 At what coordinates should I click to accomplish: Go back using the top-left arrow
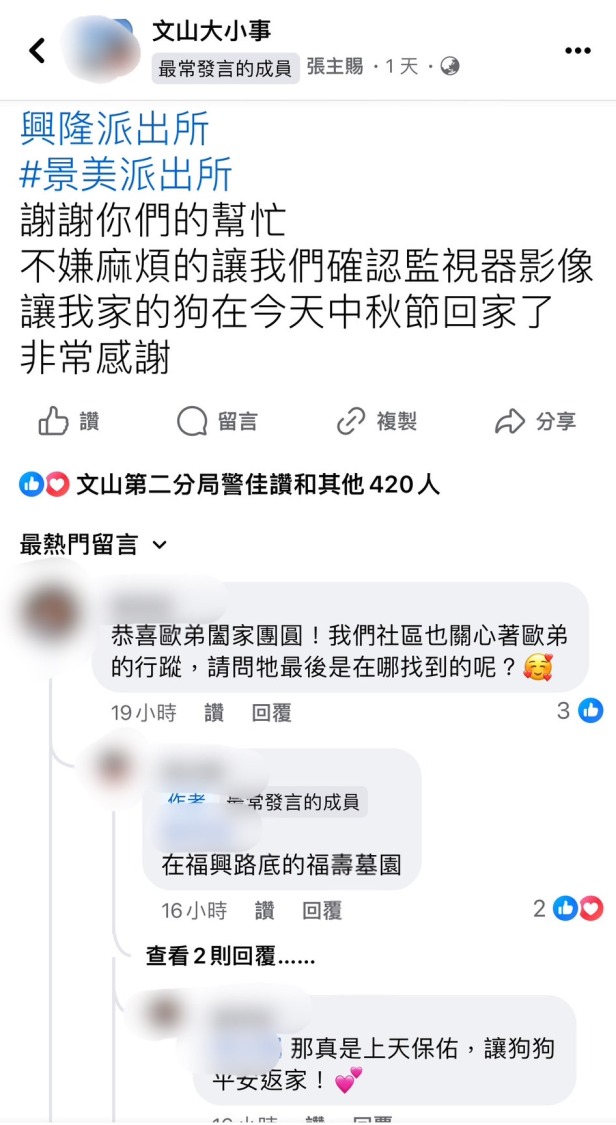[37, 50]
